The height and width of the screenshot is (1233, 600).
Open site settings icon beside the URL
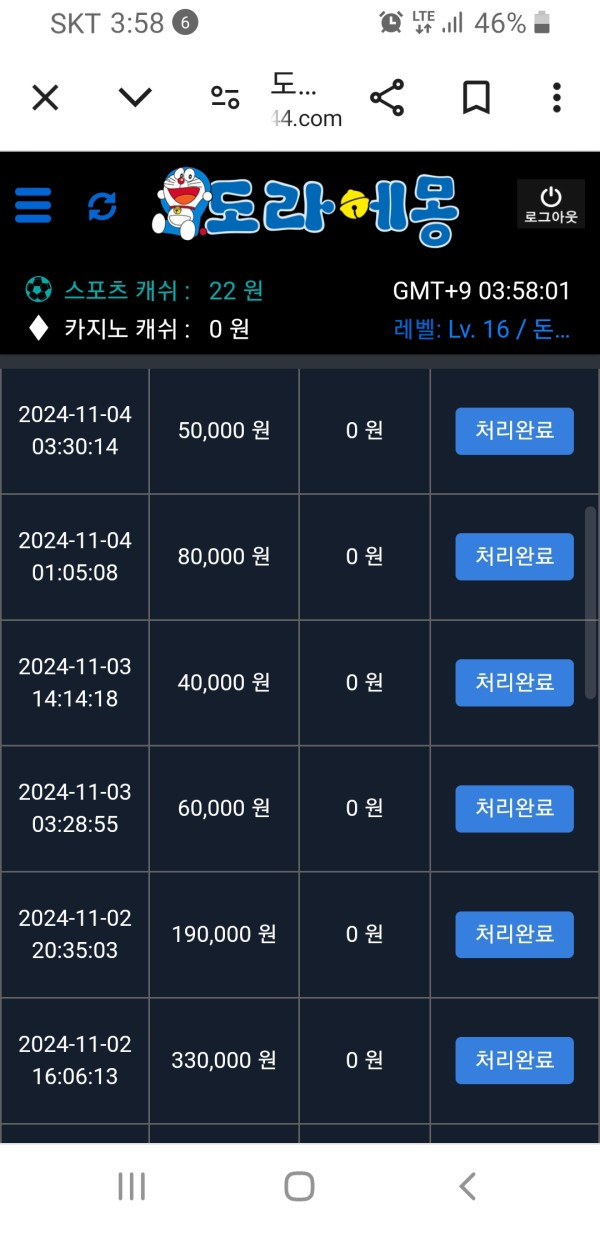(225, 97)
